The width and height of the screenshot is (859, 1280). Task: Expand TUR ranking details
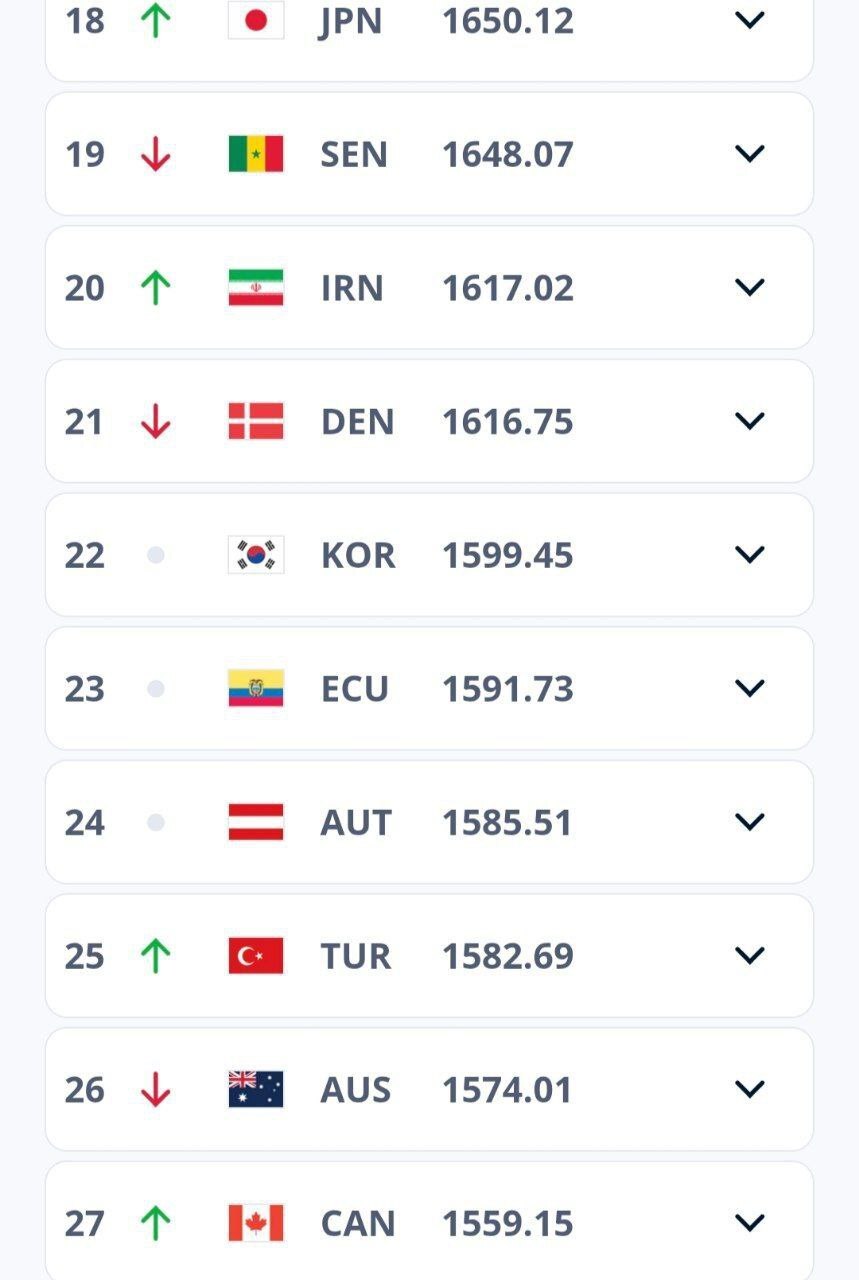pos(749,956)
